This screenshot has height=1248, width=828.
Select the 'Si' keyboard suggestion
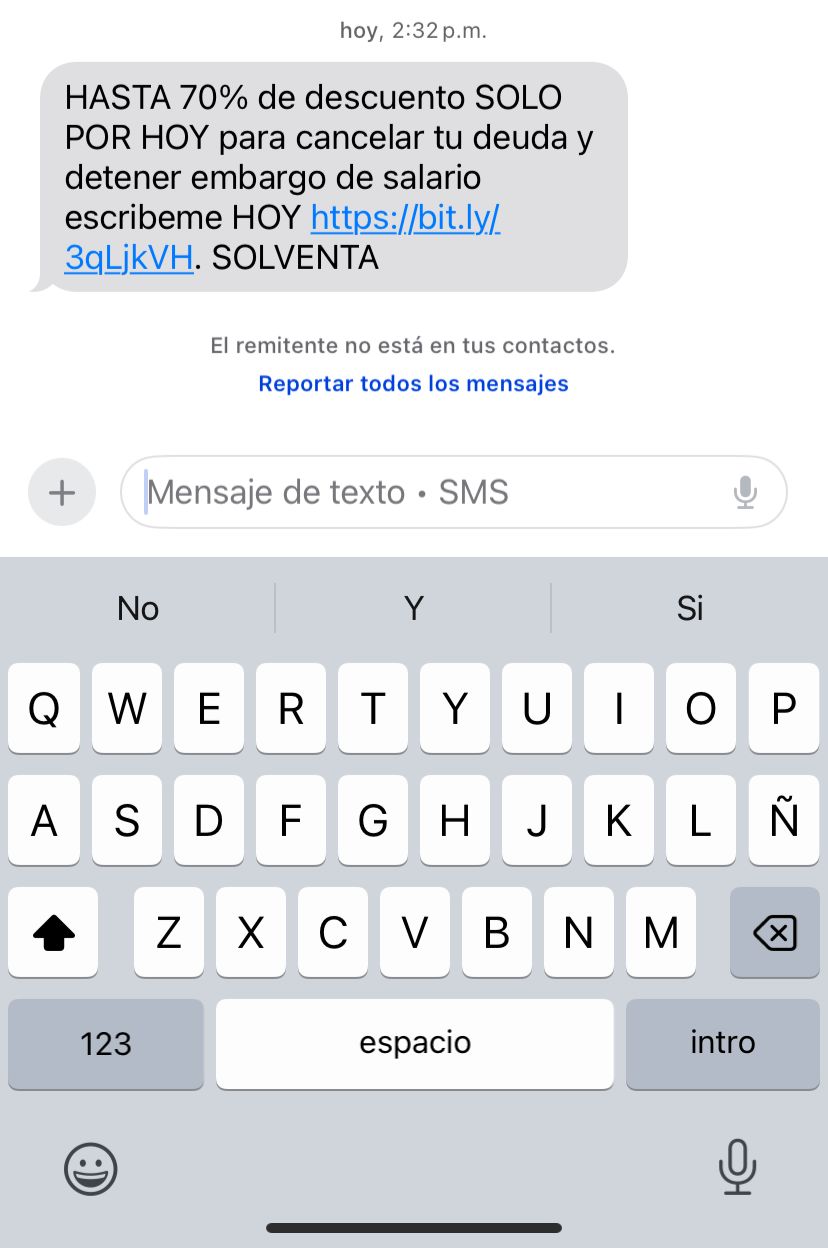pyautogui.click(x=690, y=608)
